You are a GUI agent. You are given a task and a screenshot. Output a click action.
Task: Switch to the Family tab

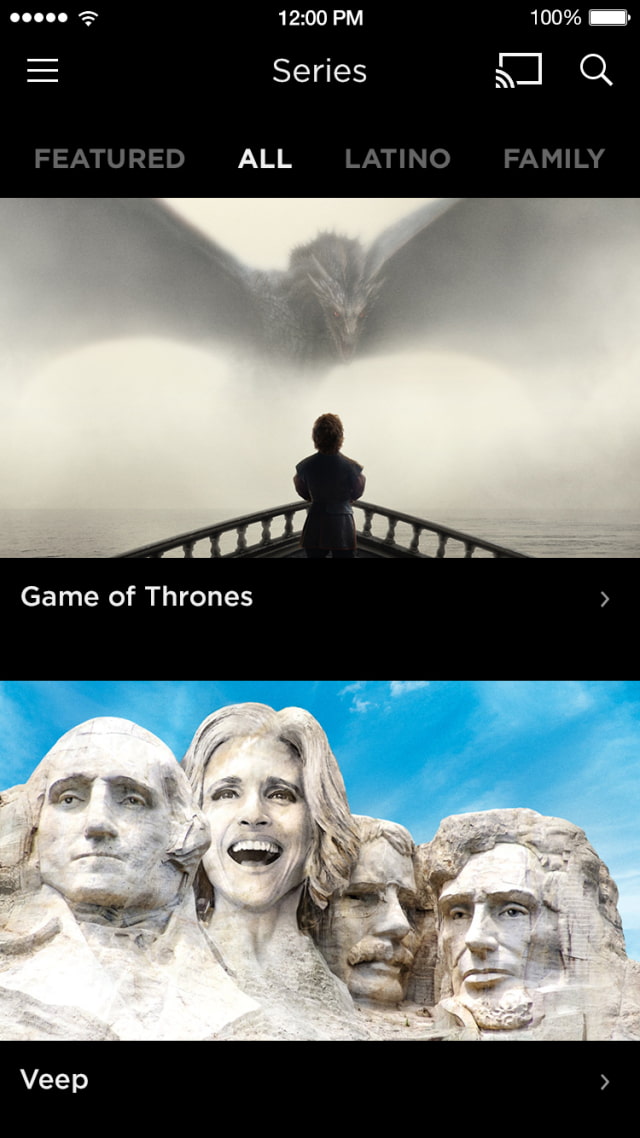(x=554, y=159)
